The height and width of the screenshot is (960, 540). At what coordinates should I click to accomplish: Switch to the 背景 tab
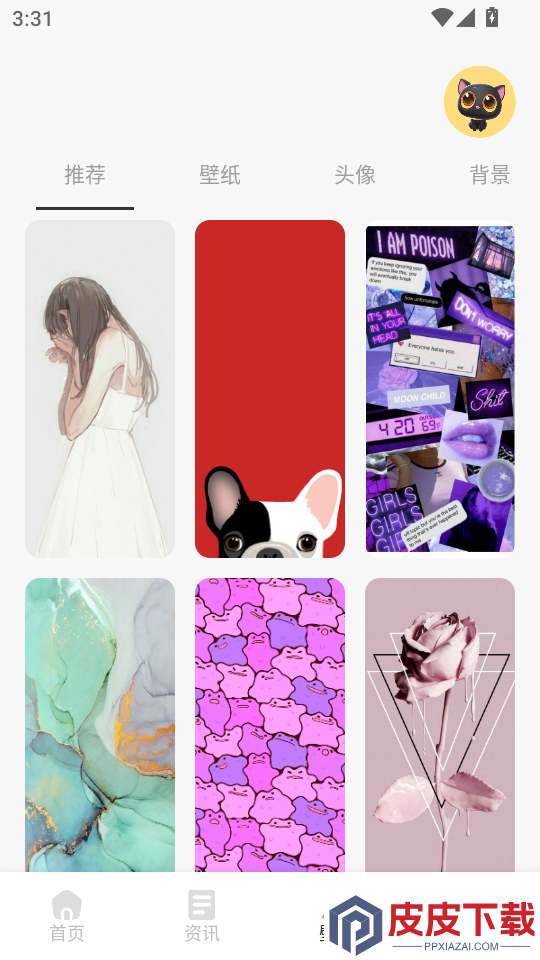(x=490, y=175)
